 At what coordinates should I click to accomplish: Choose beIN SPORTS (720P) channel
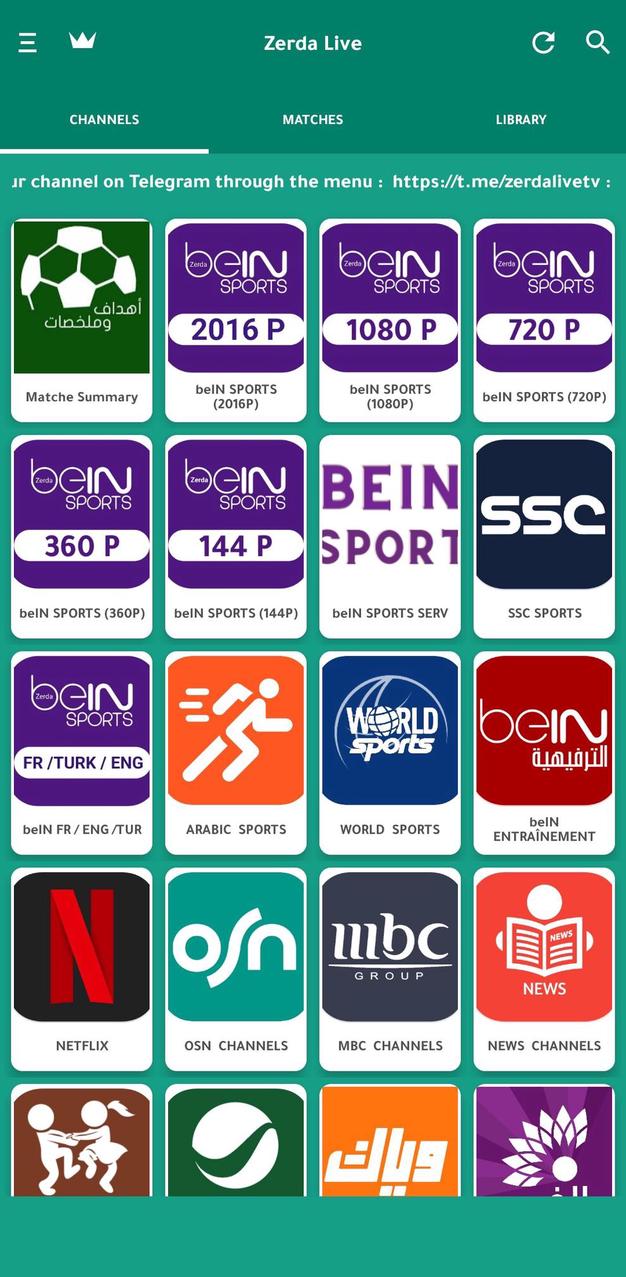[544, 320]
